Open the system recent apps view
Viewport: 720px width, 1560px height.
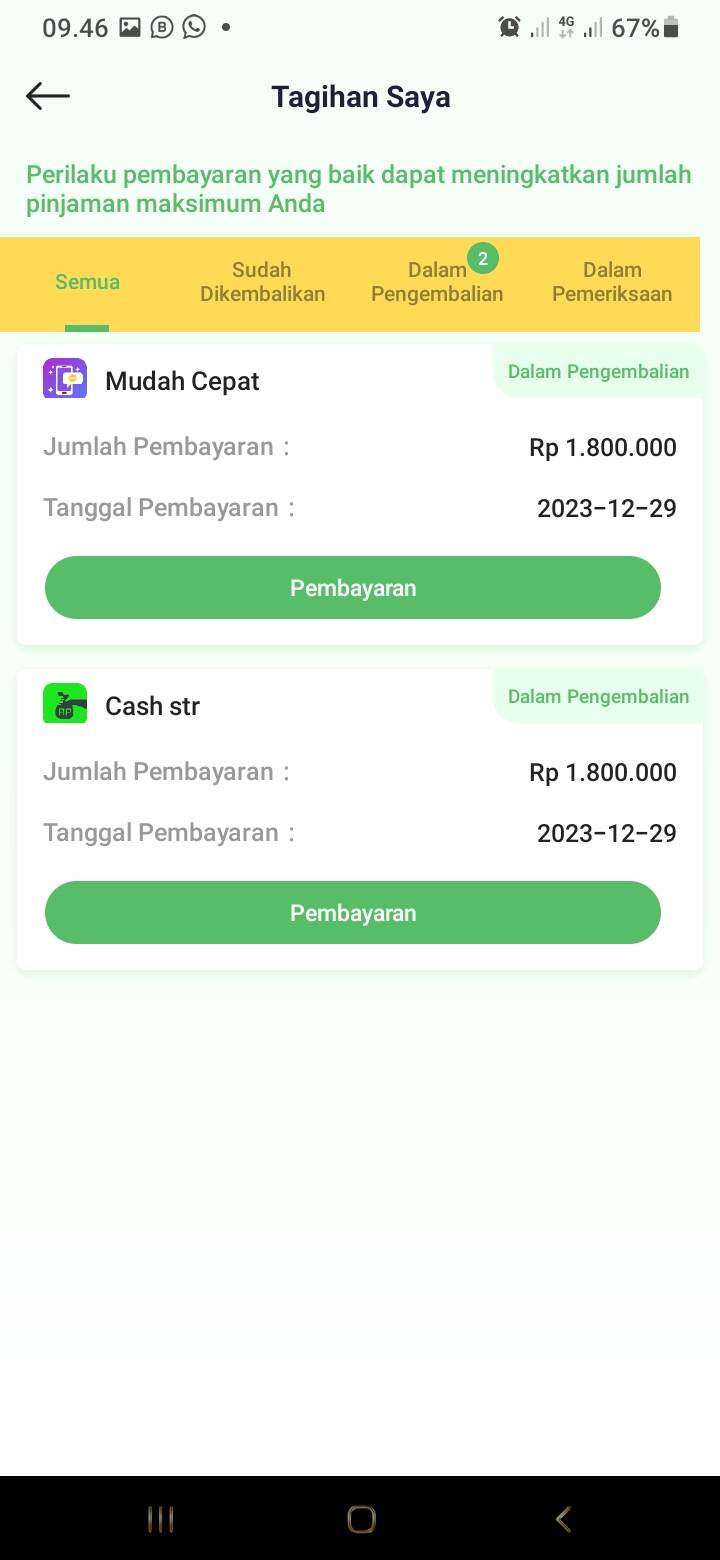160,1520
